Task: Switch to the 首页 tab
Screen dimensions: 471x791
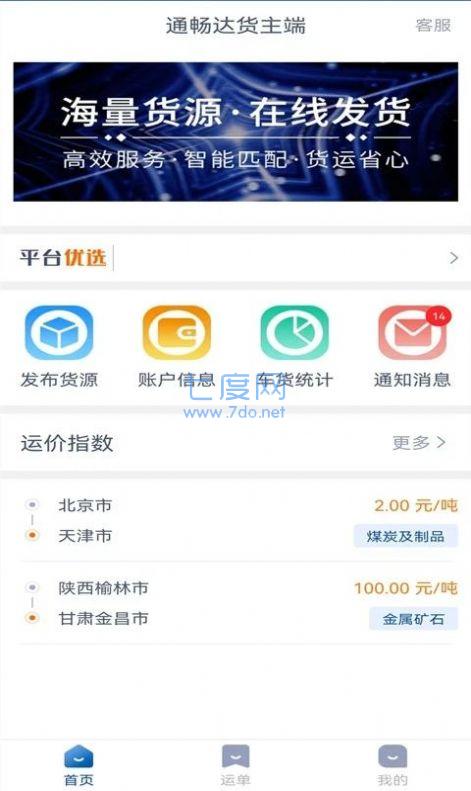Action: point(79,765)
